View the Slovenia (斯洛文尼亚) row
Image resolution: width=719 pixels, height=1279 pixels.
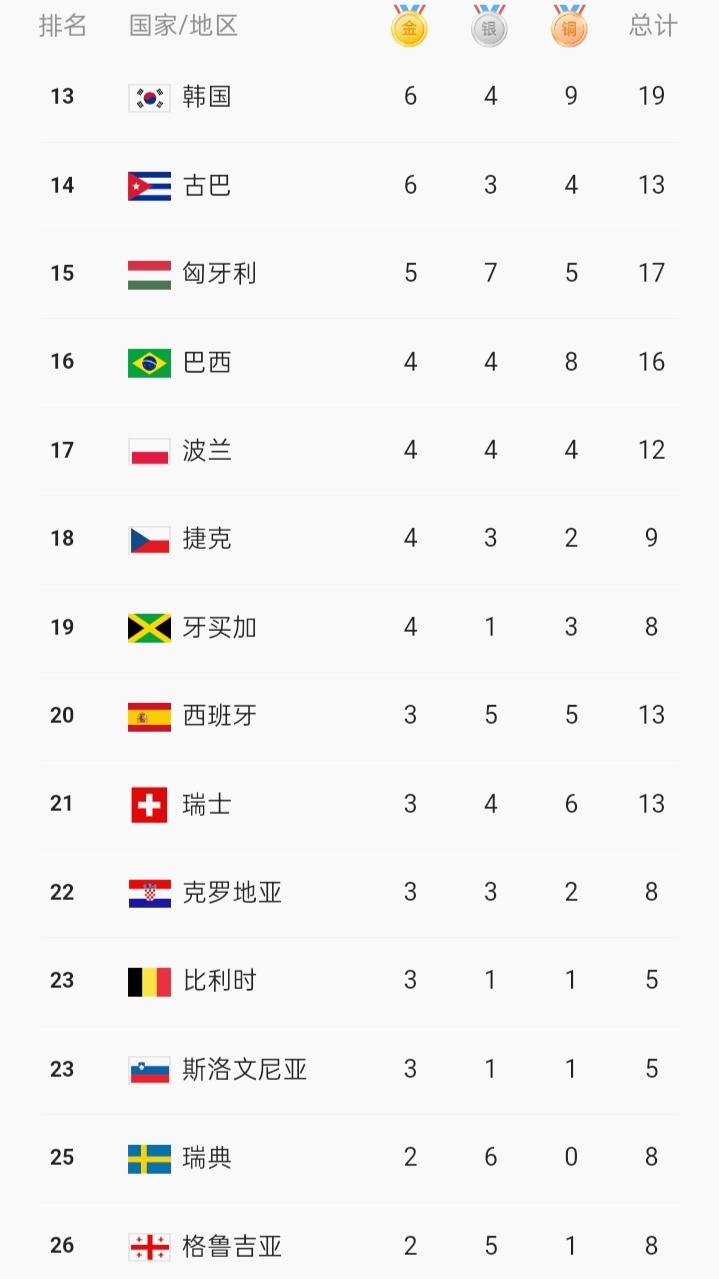(244, 1070)
